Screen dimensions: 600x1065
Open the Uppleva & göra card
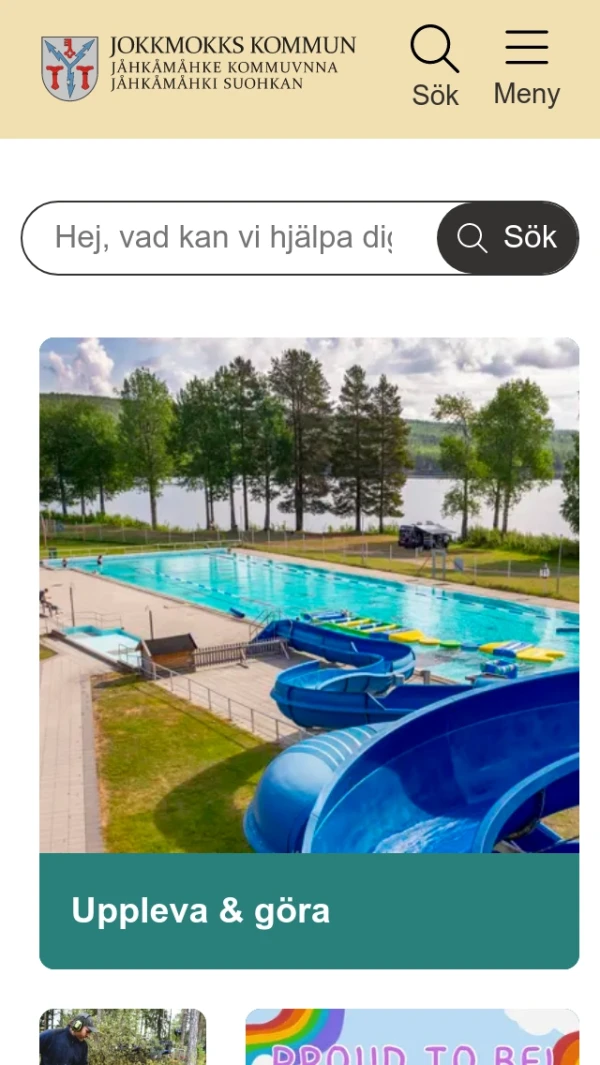[309, 653]
